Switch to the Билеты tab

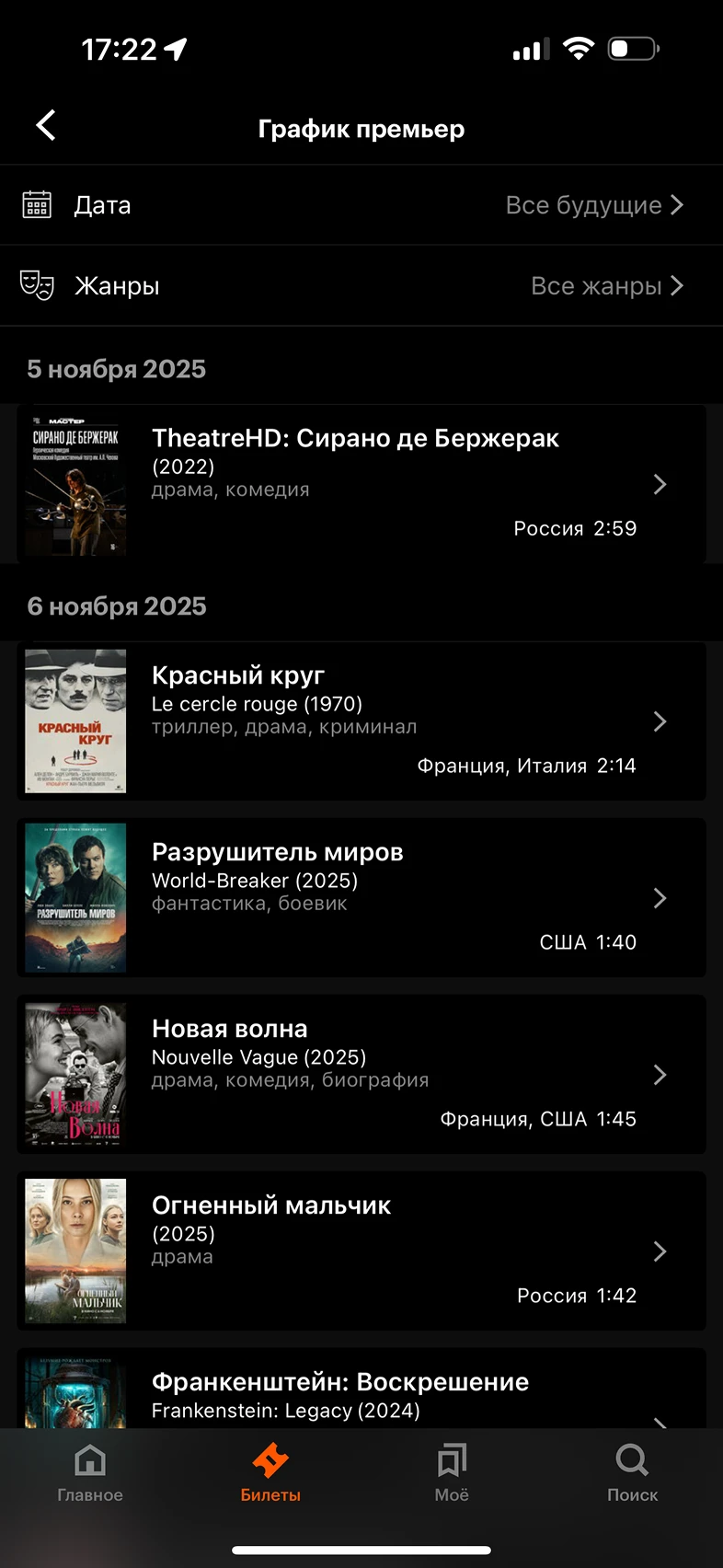point(270,1472)
